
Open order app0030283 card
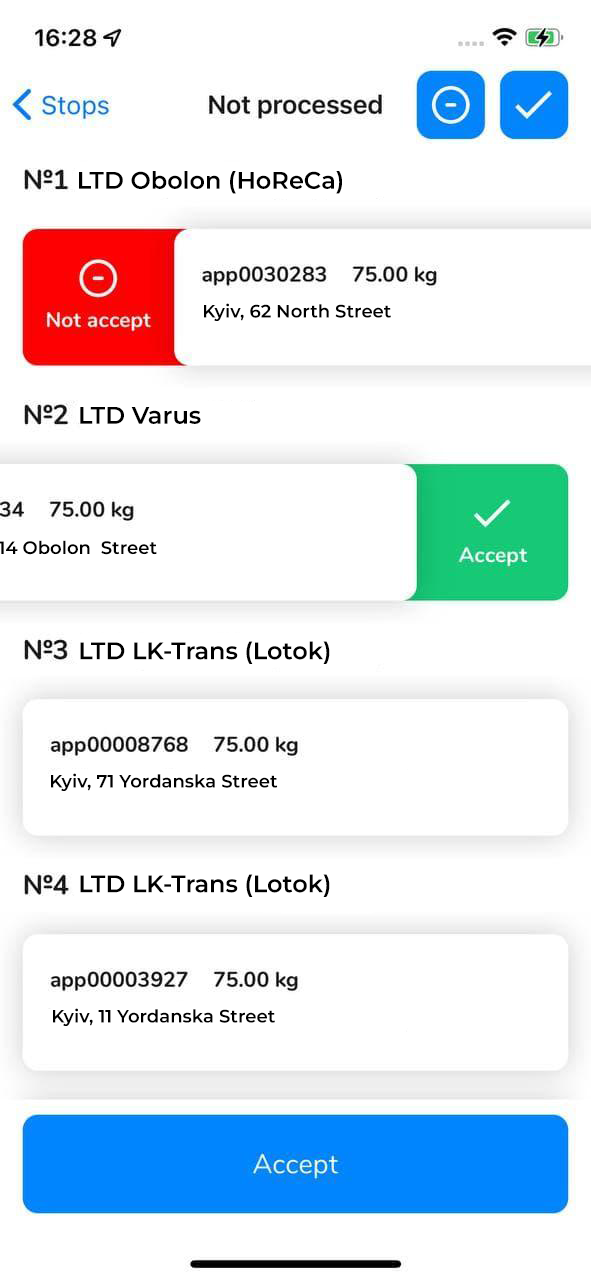[x=382, y=297]
